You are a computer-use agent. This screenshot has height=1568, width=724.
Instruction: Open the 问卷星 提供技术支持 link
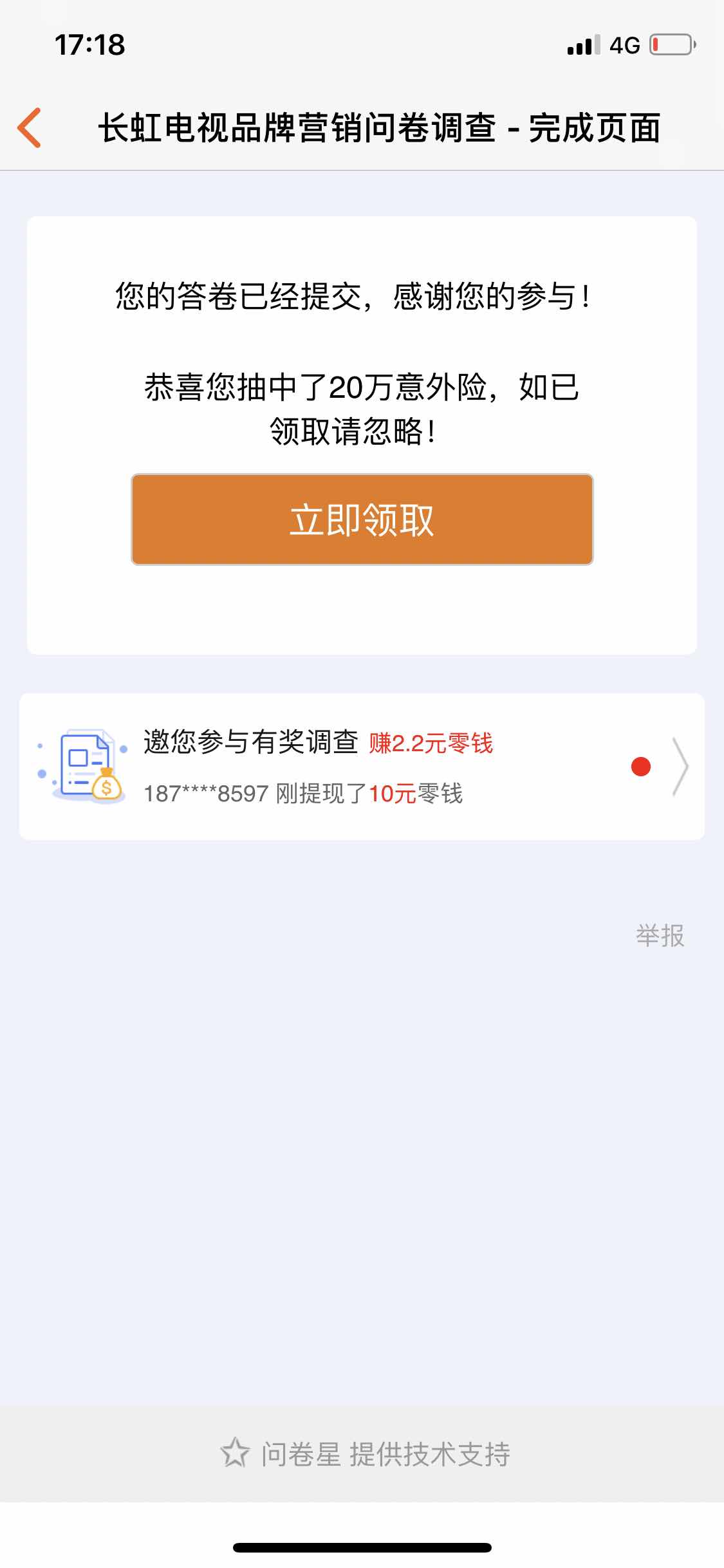366,1454
